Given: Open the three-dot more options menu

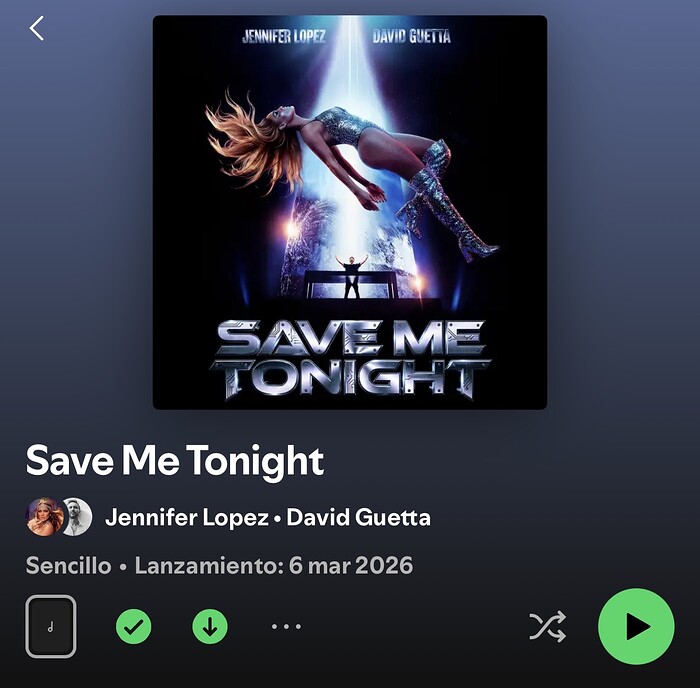Looking at the screenshot, I should 286,627.
